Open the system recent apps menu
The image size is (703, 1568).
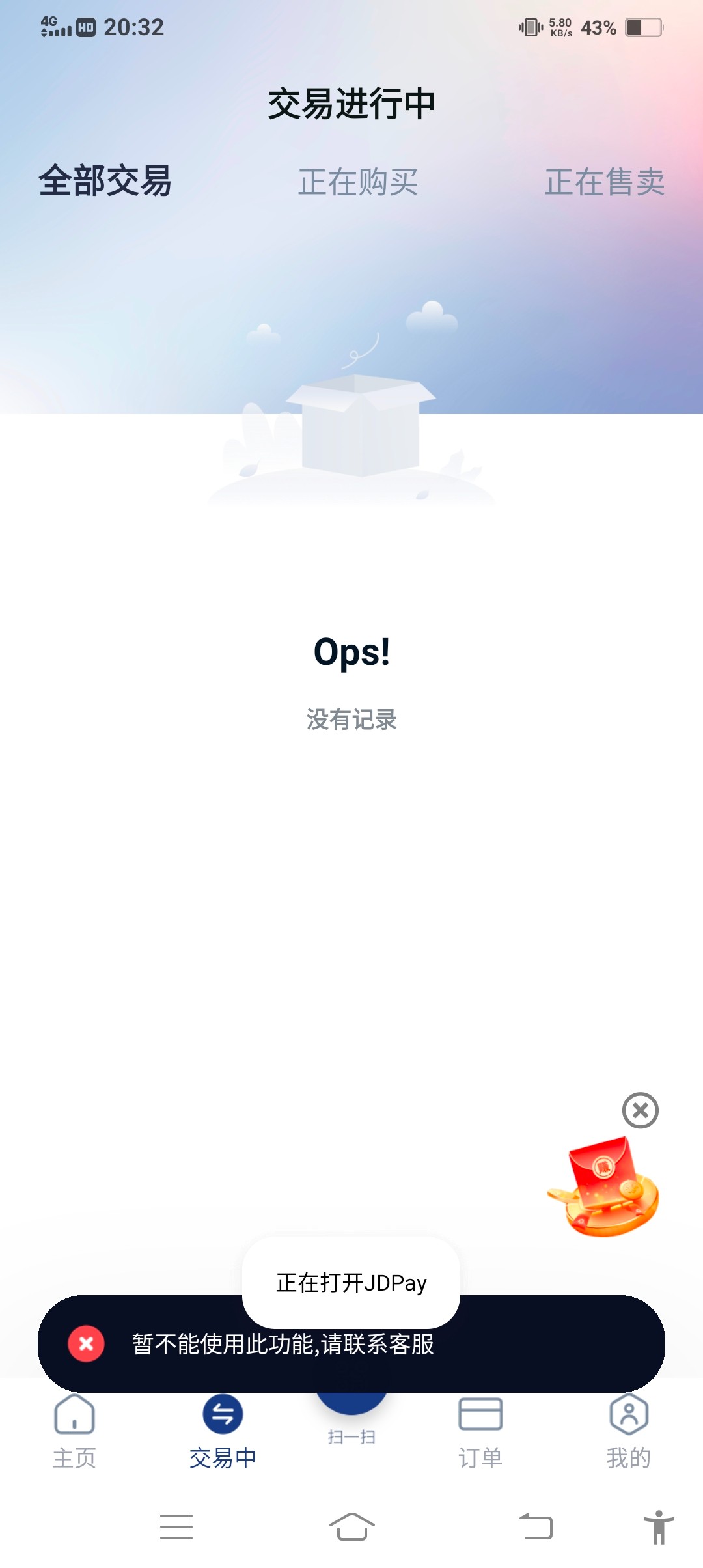176,1526
